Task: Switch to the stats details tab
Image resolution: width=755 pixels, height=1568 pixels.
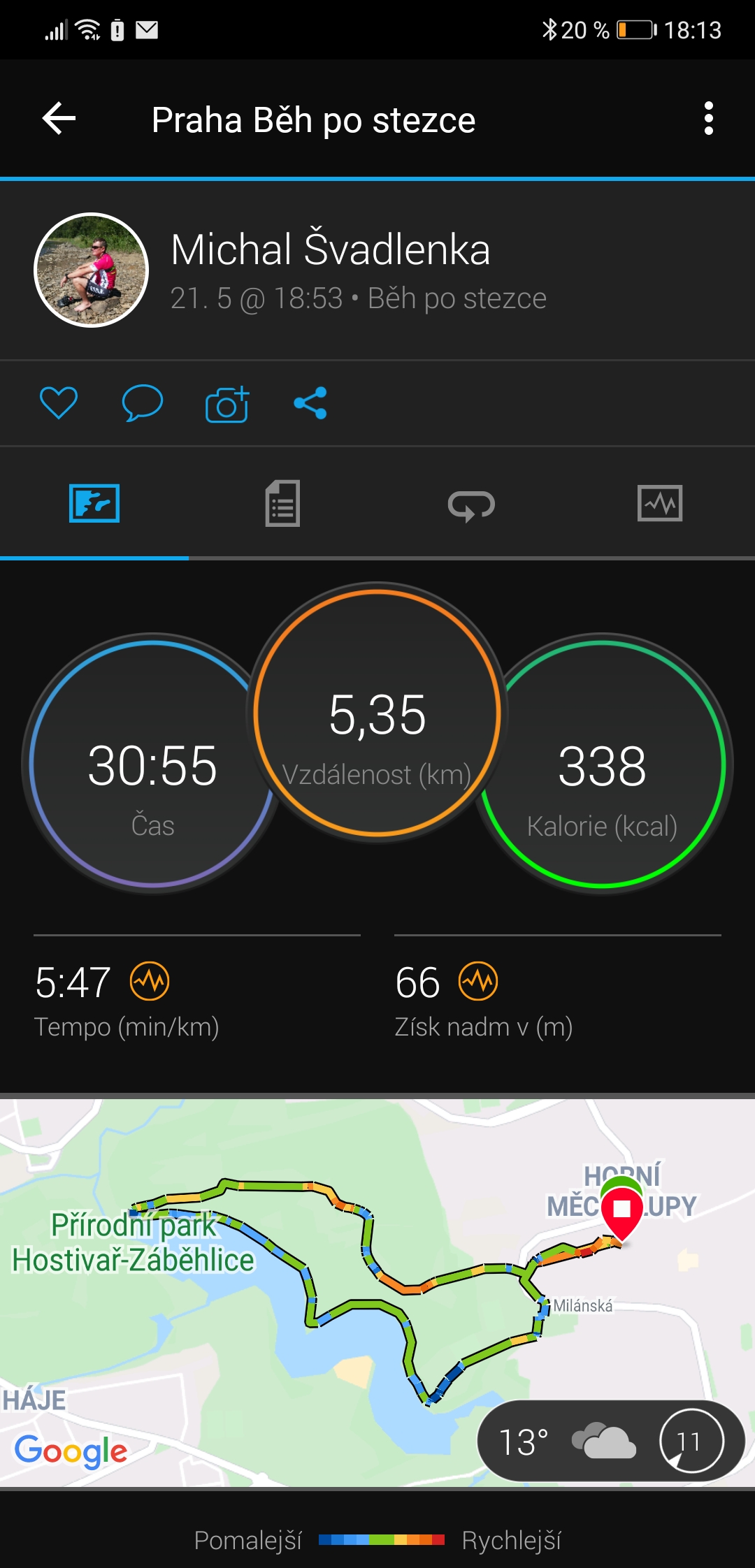Action: (283, 503)
